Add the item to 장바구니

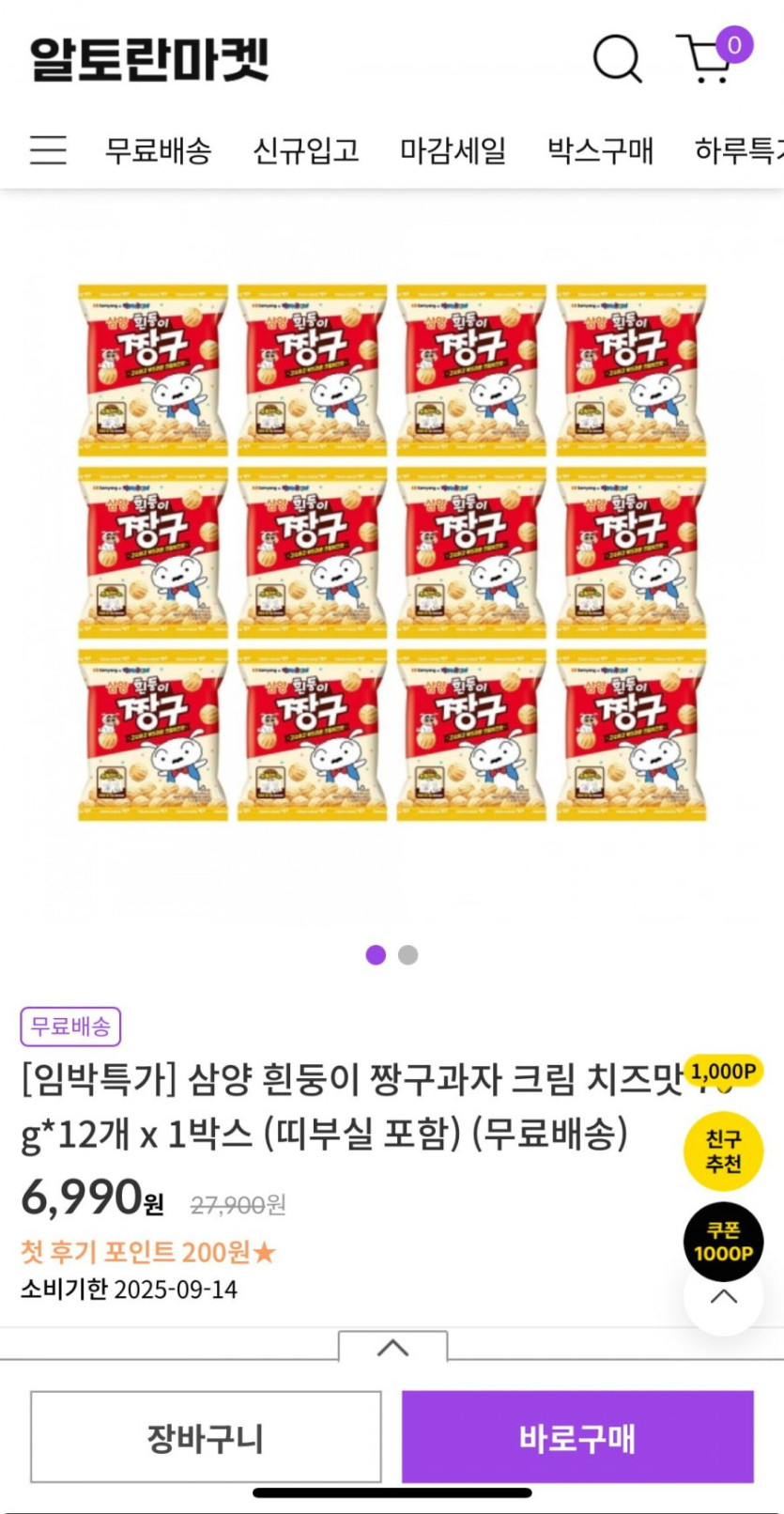[206, 1437]
